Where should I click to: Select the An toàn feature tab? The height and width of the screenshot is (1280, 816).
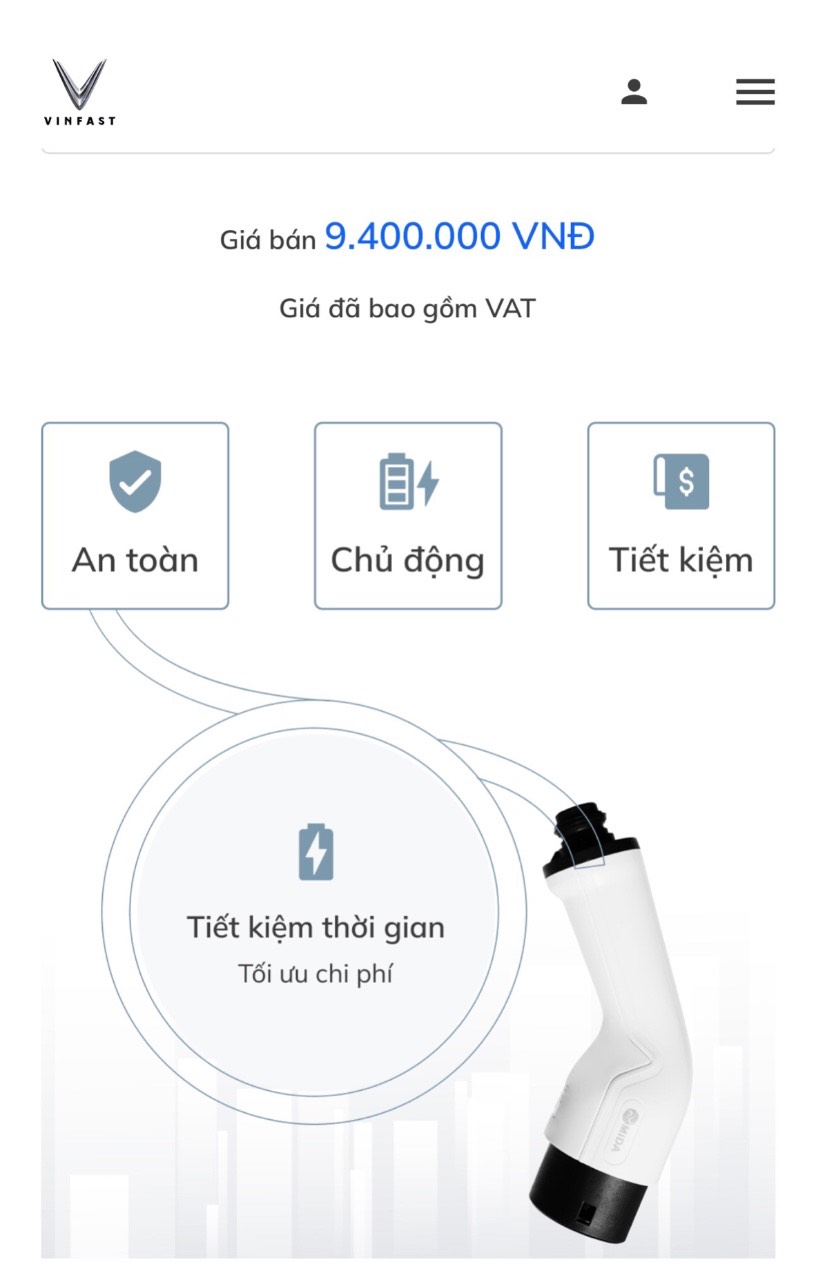click(x=135, y=515)
